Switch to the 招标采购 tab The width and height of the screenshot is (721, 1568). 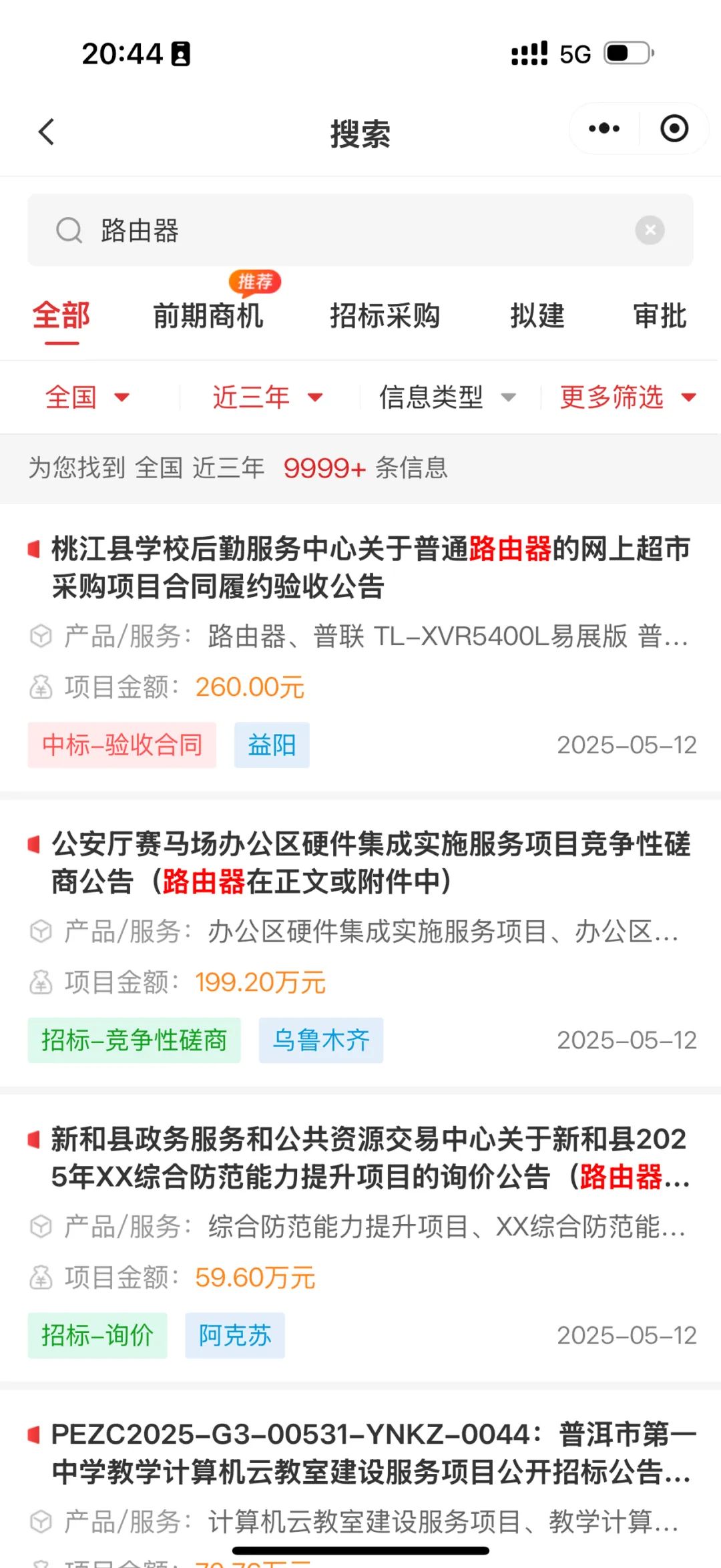[x=385, y=316]
